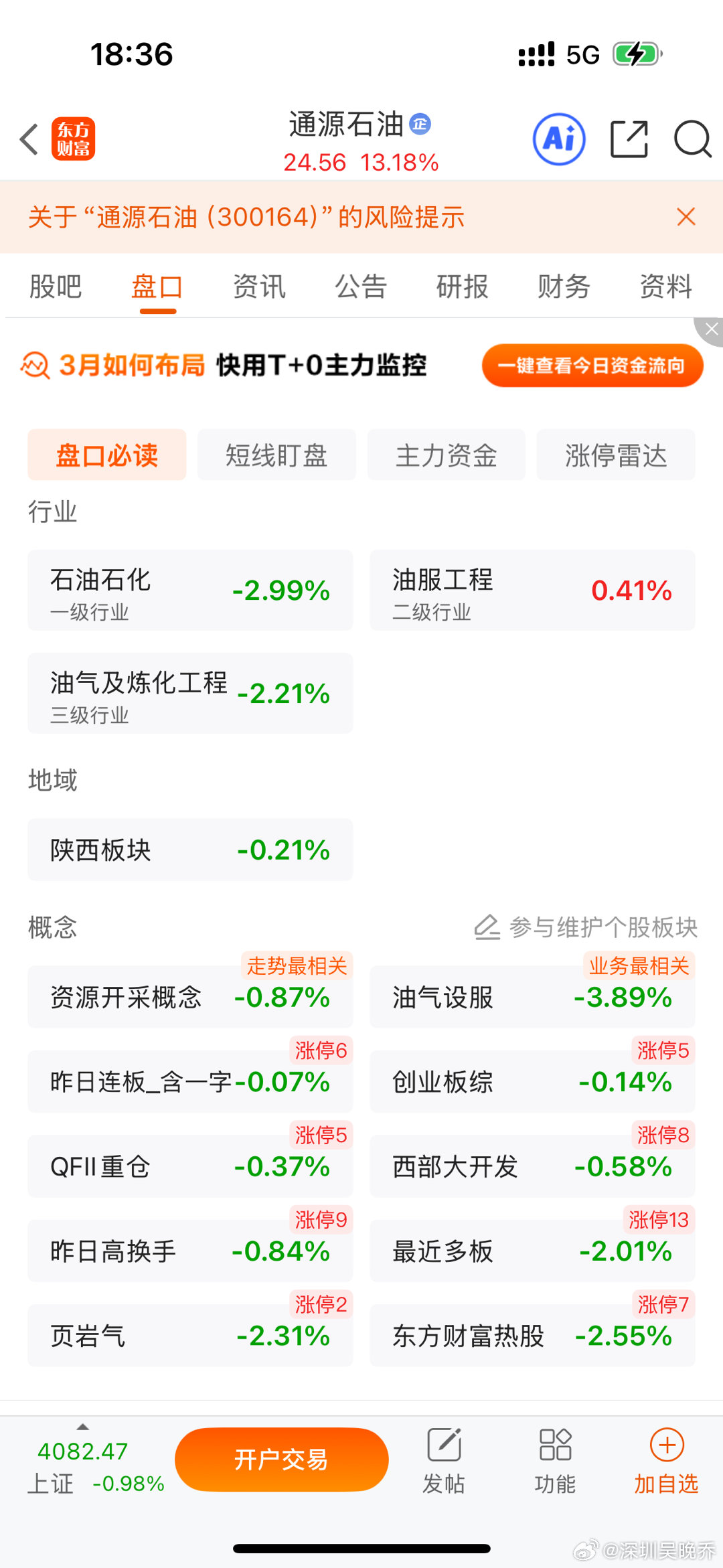
Task: Close the T+0 promotion banner
Action: (712, 329)
